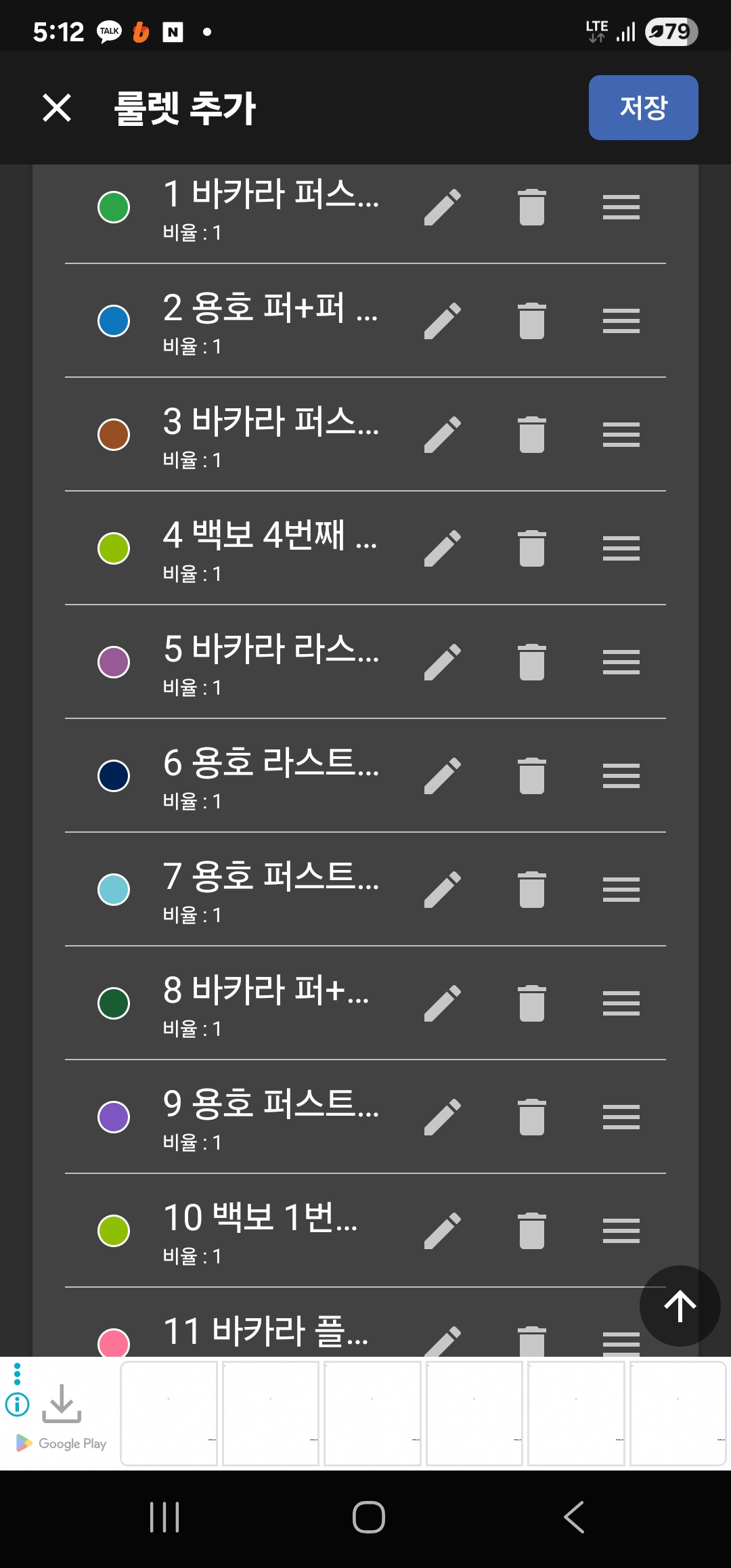
Task: Tap the purple color circle of item 5
Action: [114, 662]
